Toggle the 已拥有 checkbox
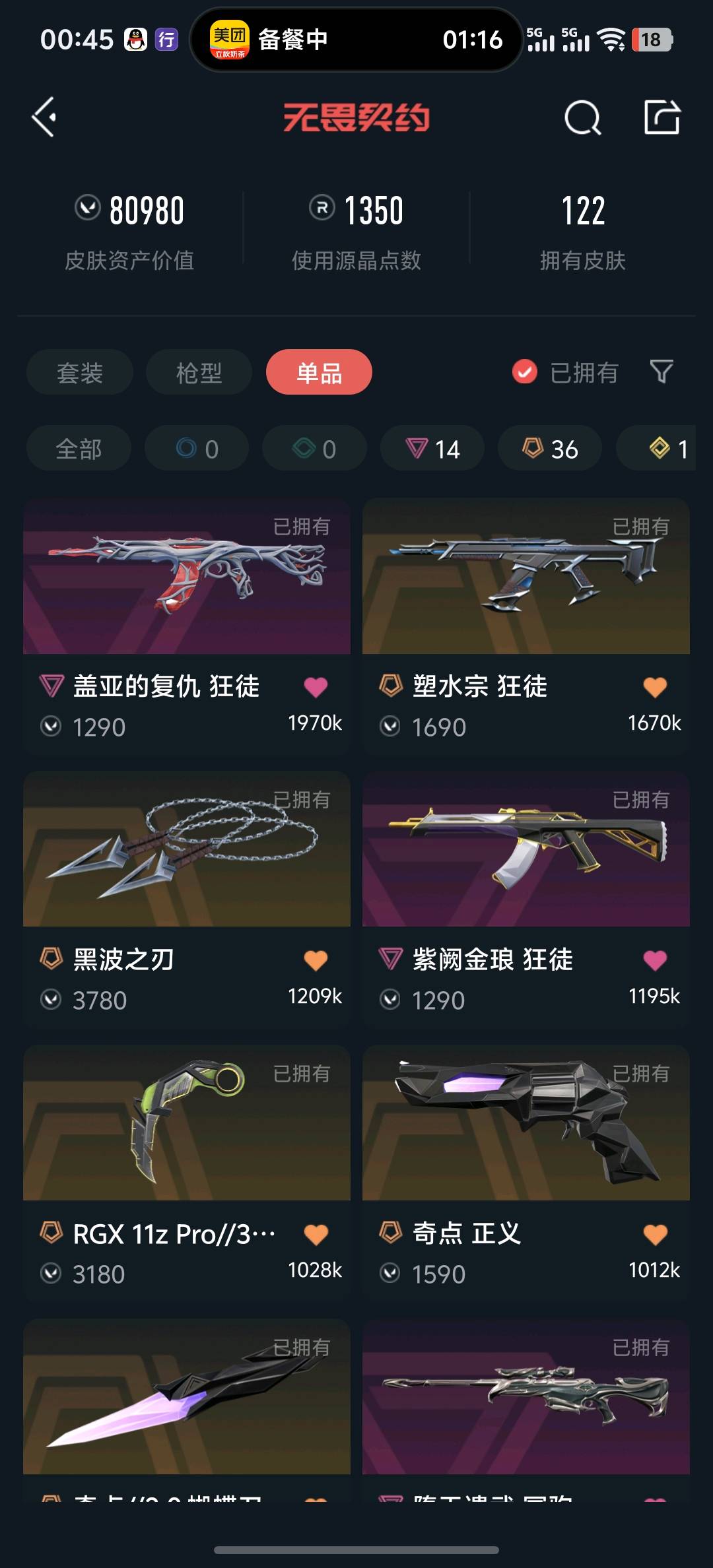This screenshot has width=713, height=1568. pyautogui.click(x=525, y=372)
